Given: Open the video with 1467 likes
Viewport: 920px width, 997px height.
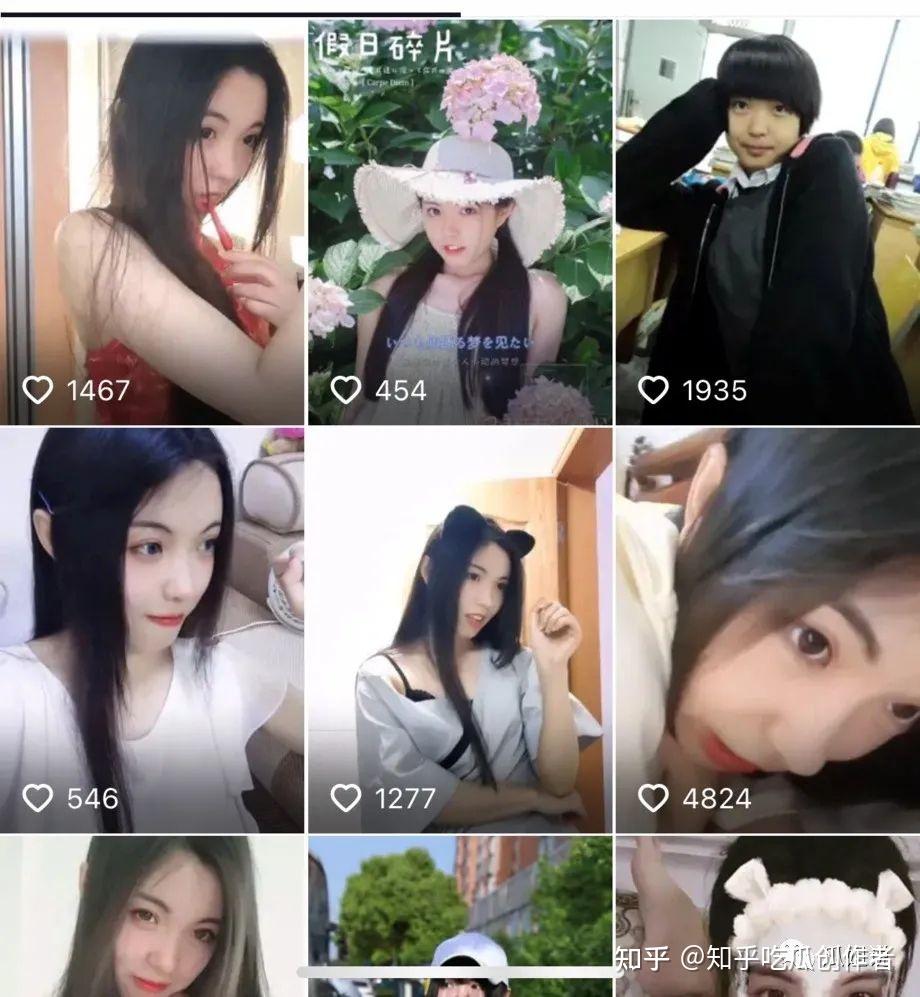Looking at the screenshot, I should 152,225.
